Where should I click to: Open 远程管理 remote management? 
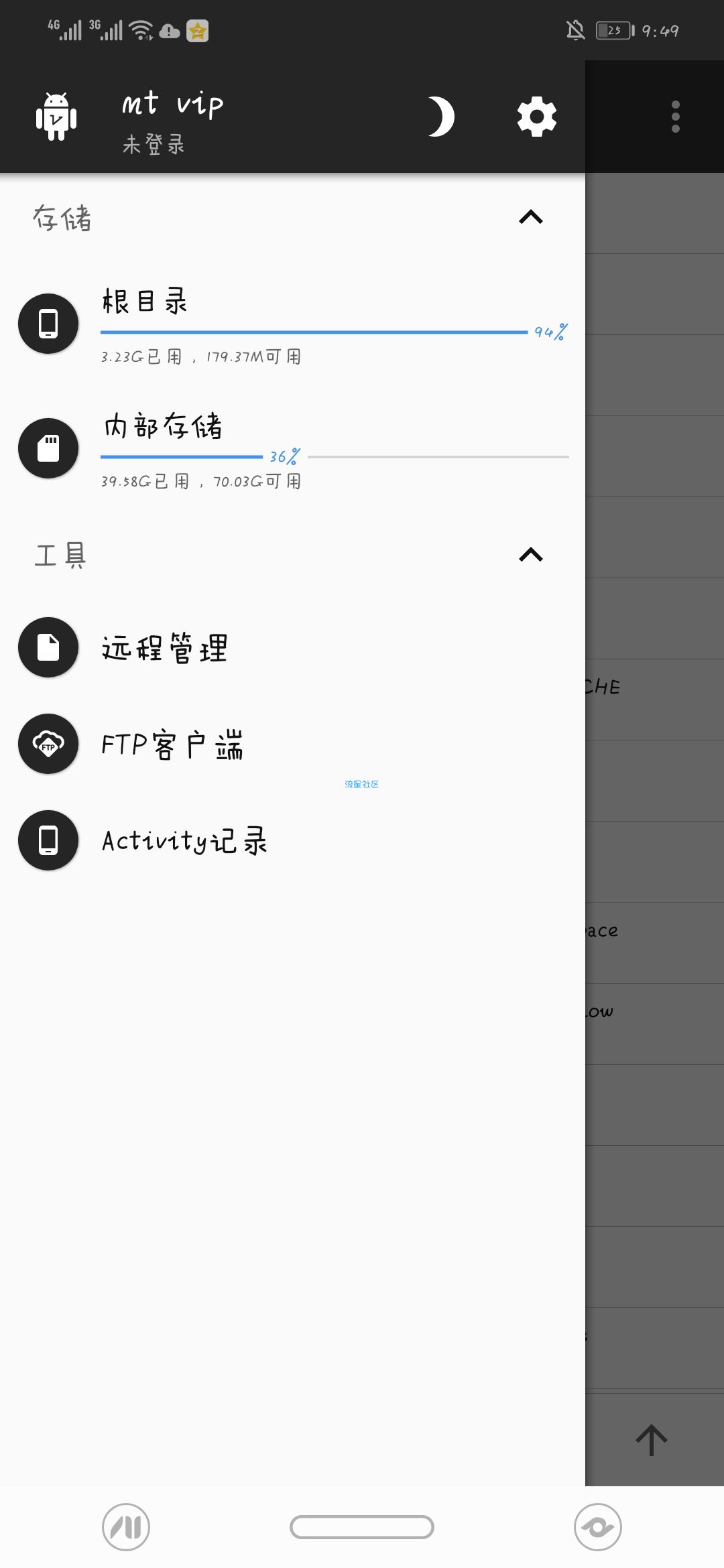[164, 648]
